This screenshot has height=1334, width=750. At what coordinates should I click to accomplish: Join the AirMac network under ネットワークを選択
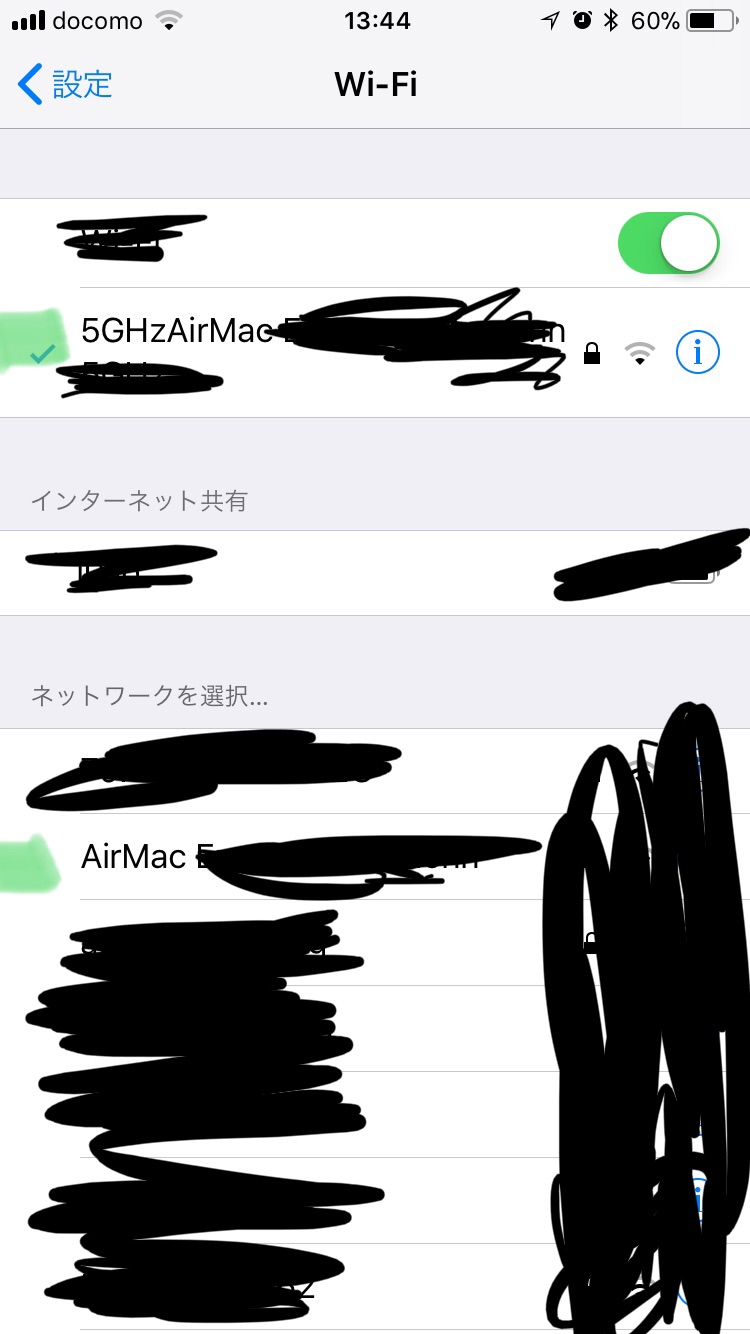[x=300, y=857]
